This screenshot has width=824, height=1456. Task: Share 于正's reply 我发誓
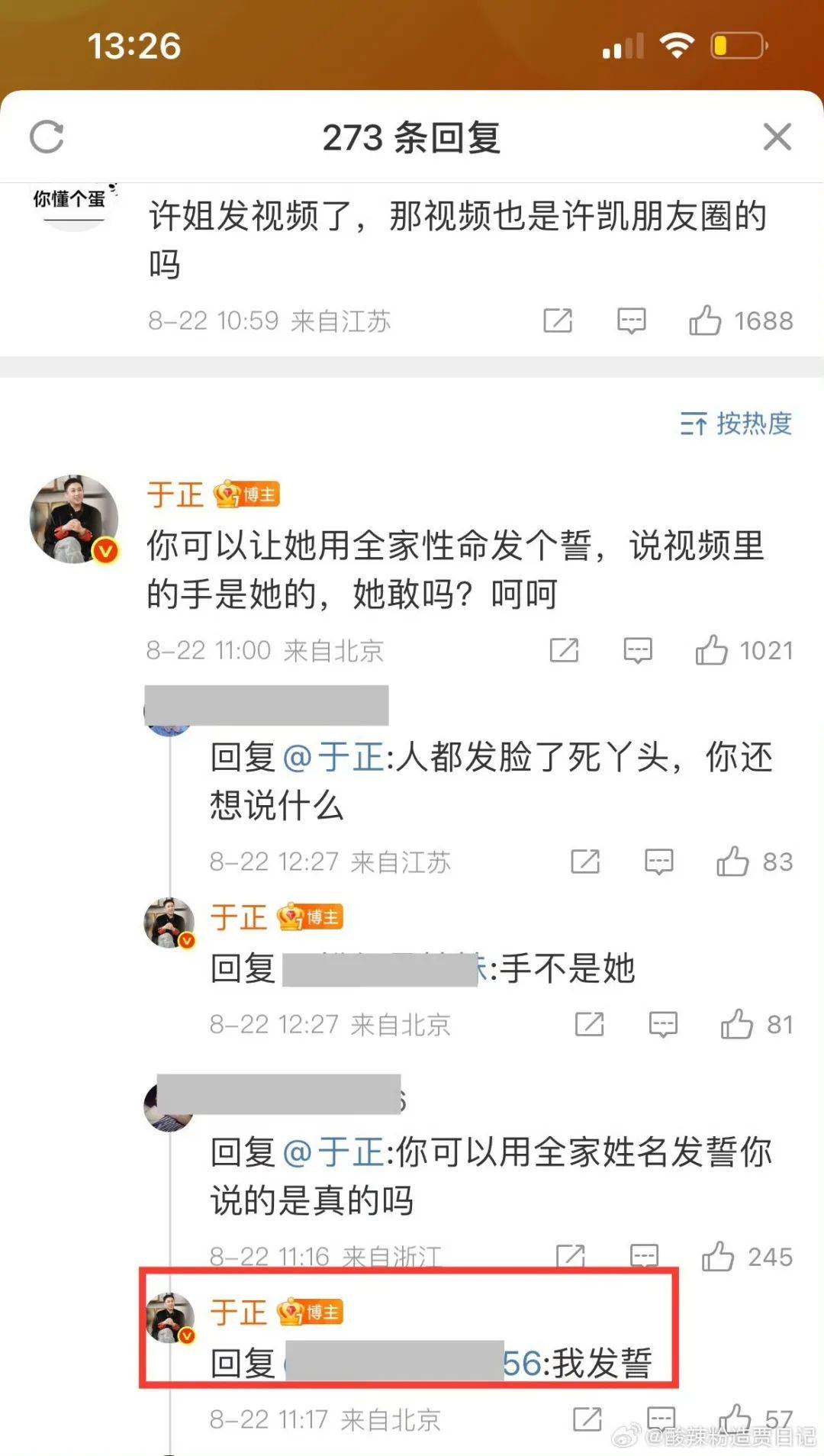[587, 1419]
